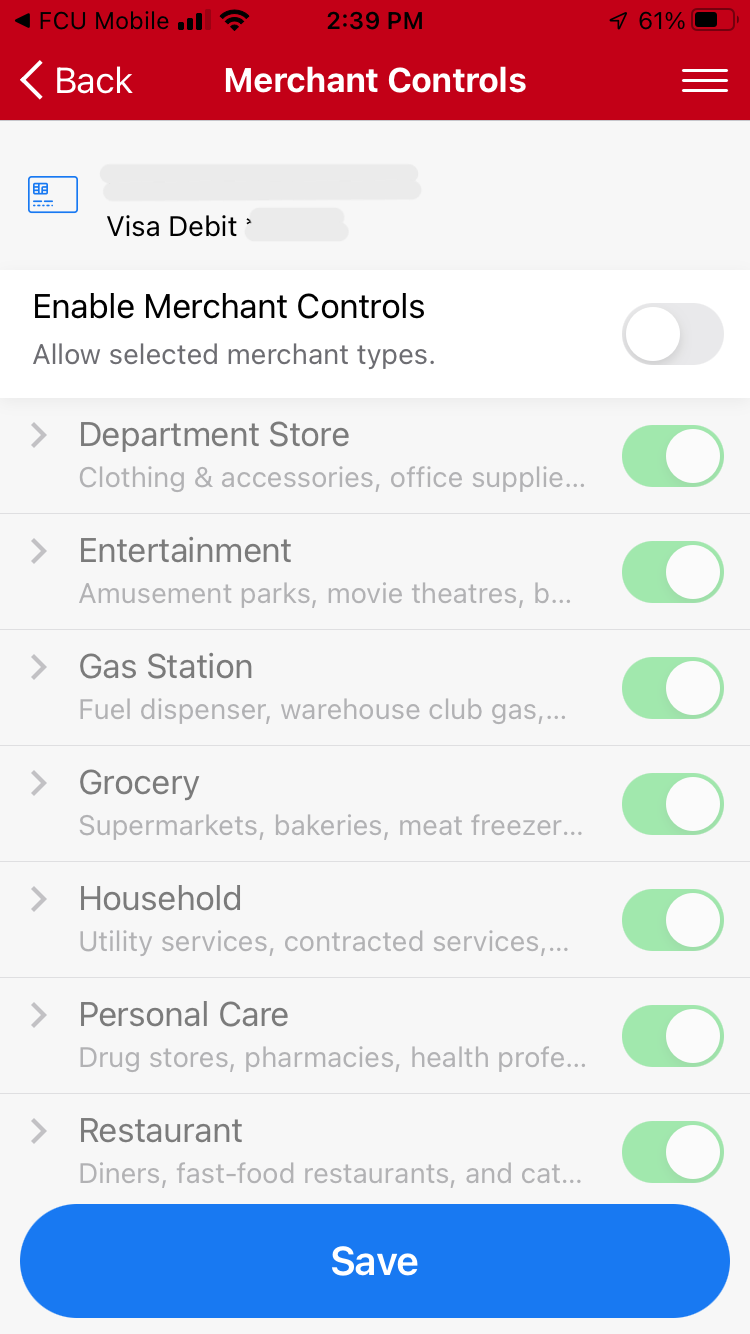Expand the Grocery category
The image size is (750, 1334).
[x=39, y=783]
